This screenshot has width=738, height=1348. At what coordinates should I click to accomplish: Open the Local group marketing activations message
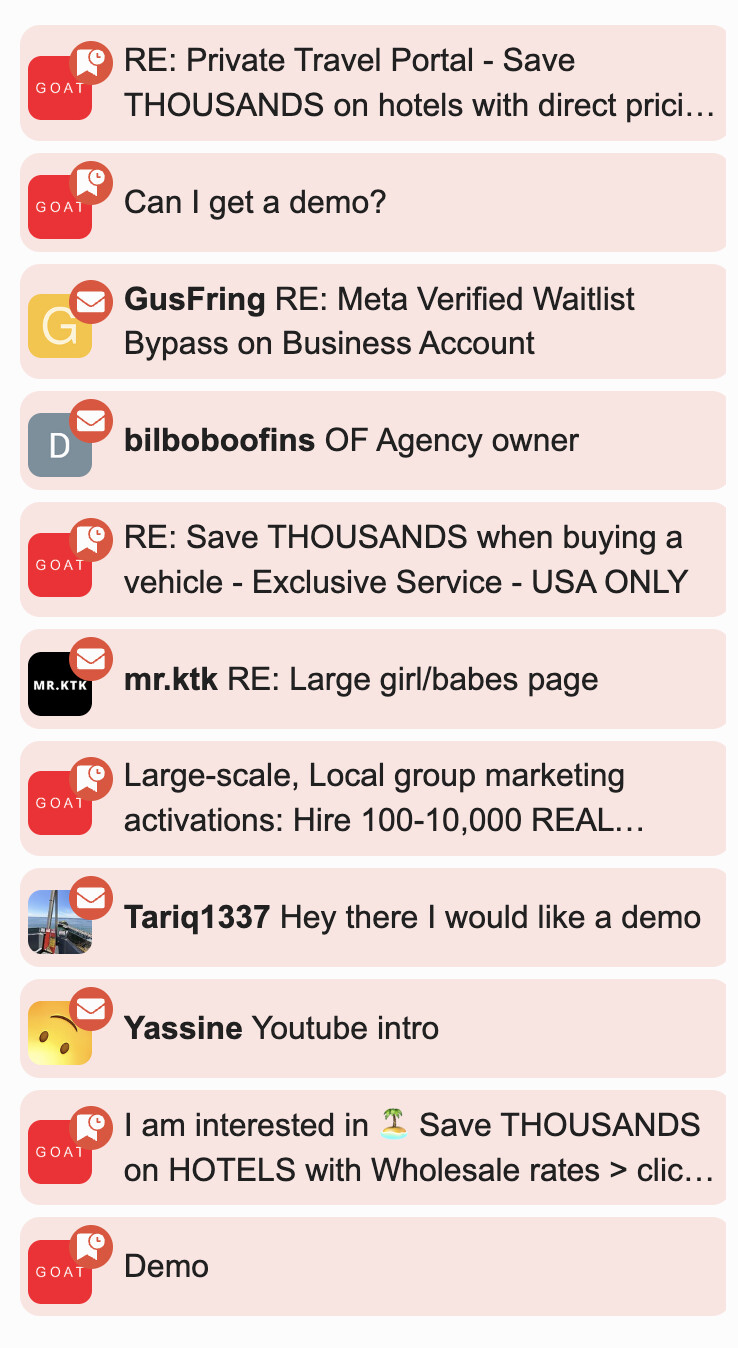[x=373, y=798]
